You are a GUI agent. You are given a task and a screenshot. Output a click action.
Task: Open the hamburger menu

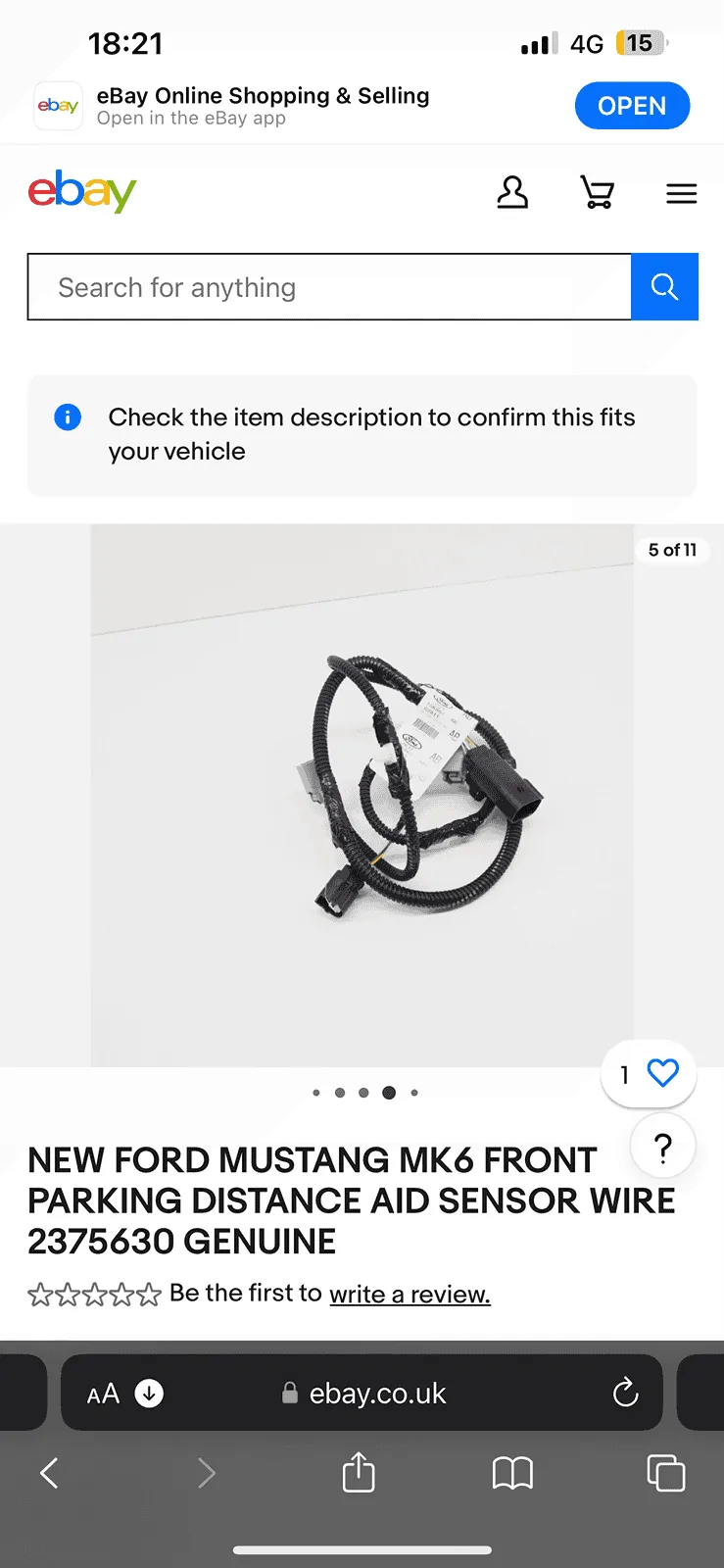[x=682, y=193]
